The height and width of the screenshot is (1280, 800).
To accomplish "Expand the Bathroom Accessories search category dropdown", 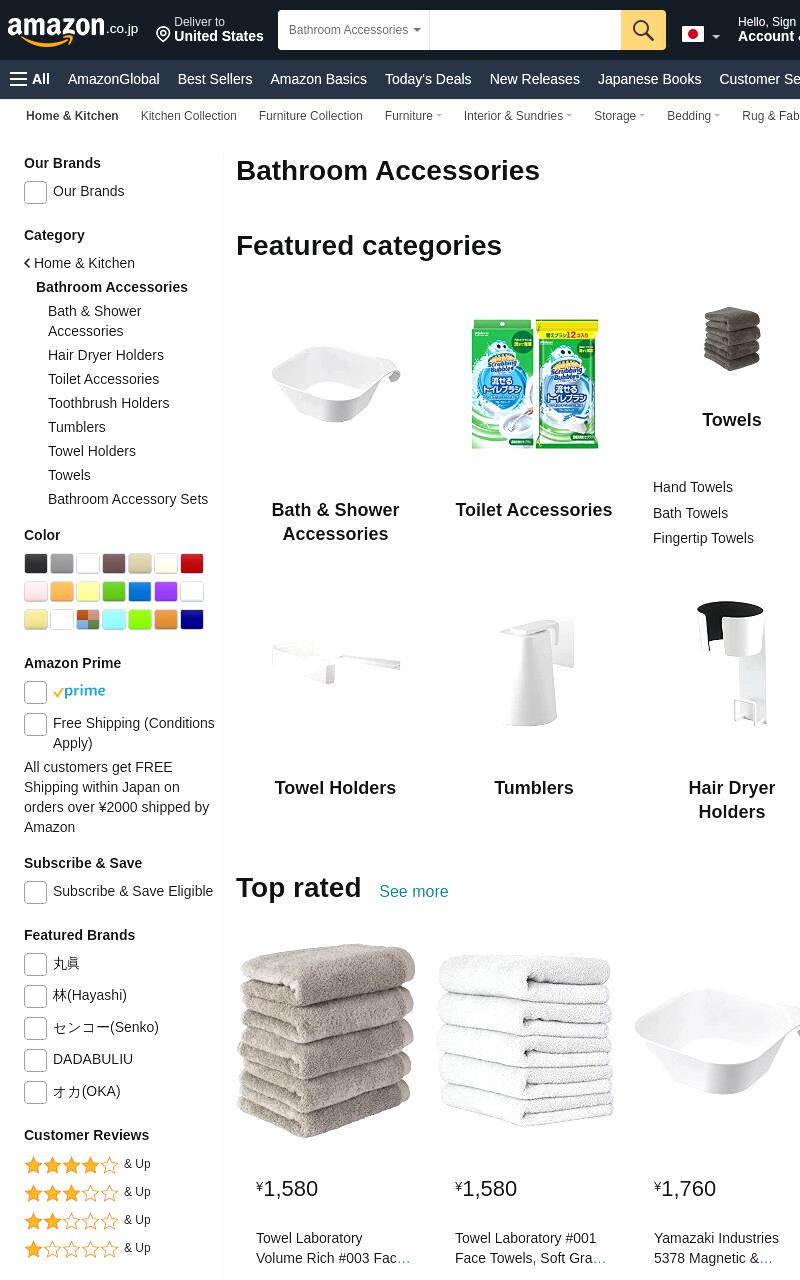I will point(354,30).
